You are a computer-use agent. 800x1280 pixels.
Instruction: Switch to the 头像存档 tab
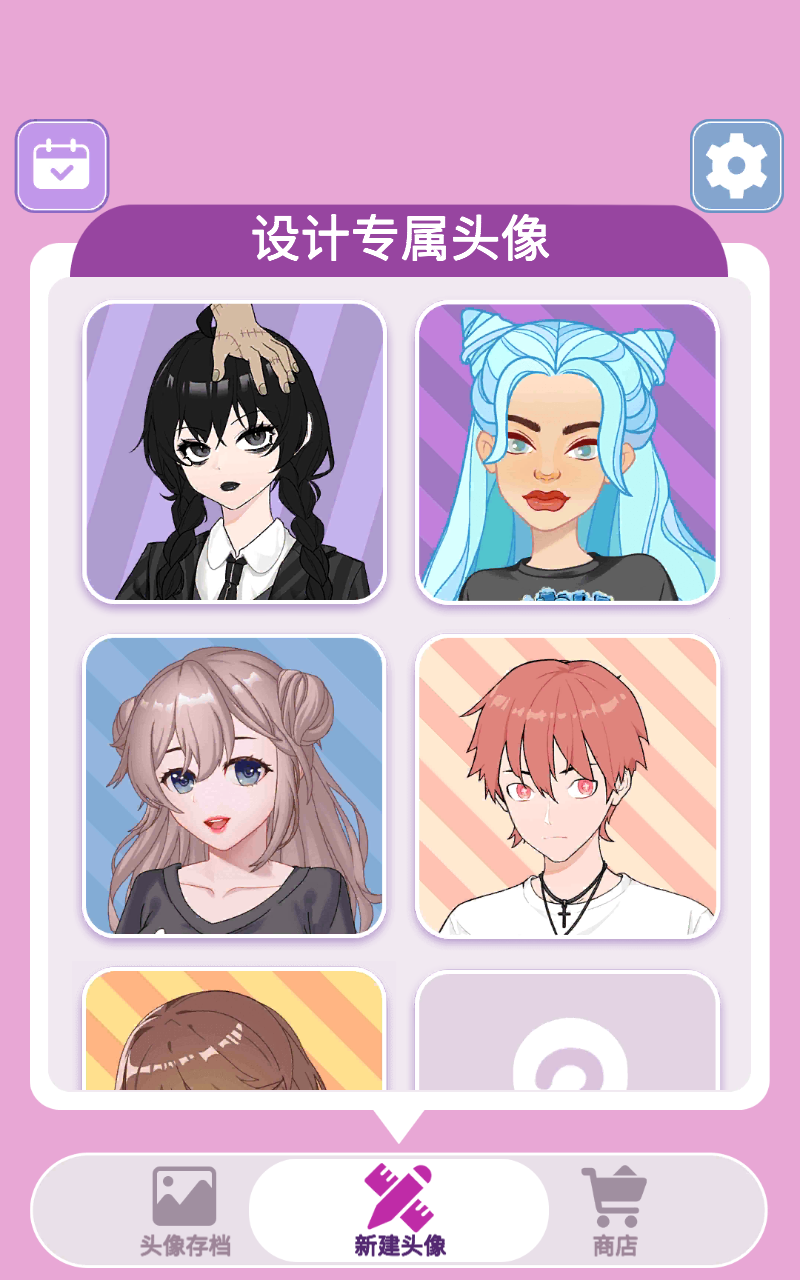[x=185, y=1211]
